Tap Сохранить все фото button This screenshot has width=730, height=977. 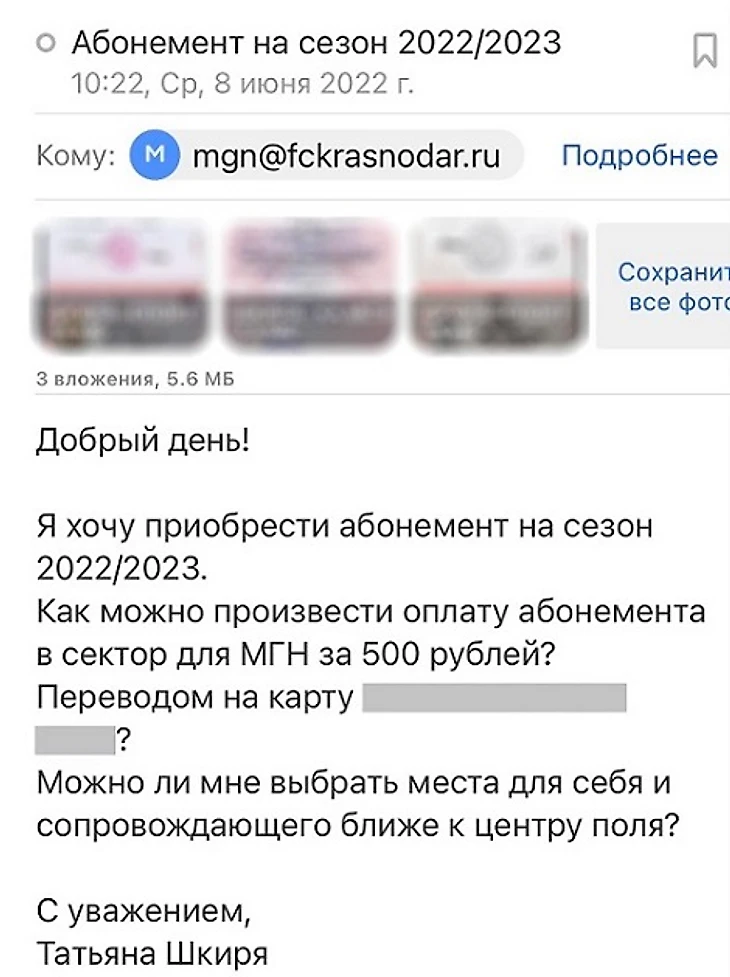tap(665, 286)
